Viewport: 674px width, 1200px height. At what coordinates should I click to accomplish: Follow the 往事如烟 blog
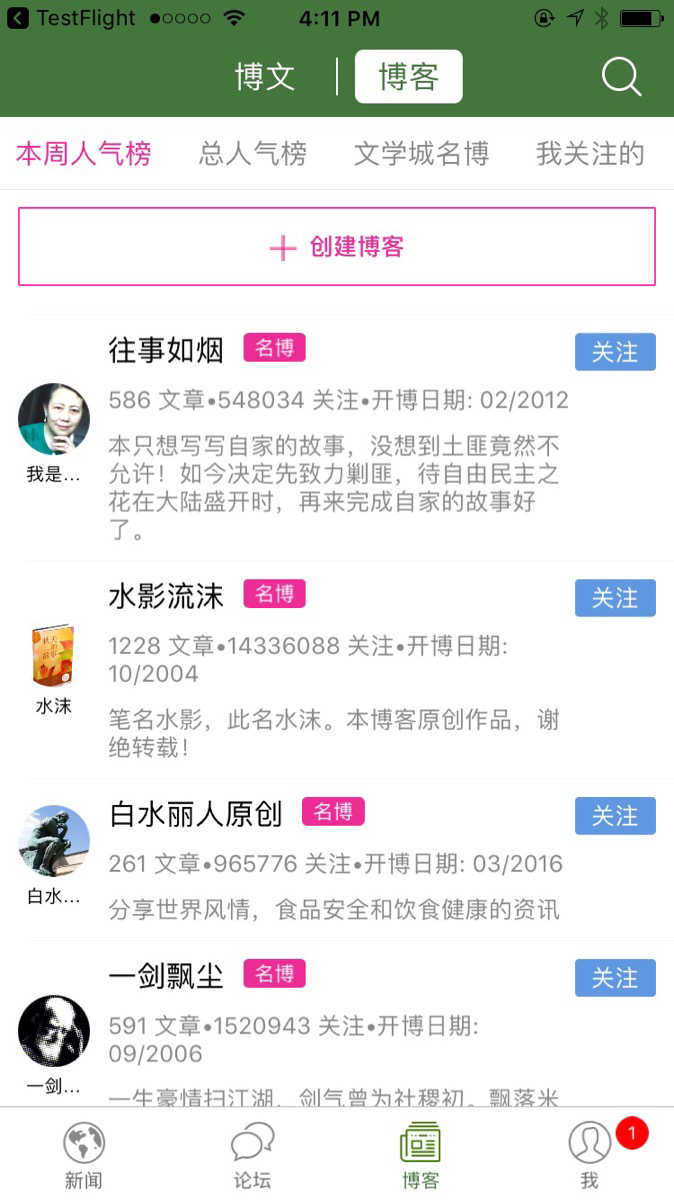click(615, 352)
